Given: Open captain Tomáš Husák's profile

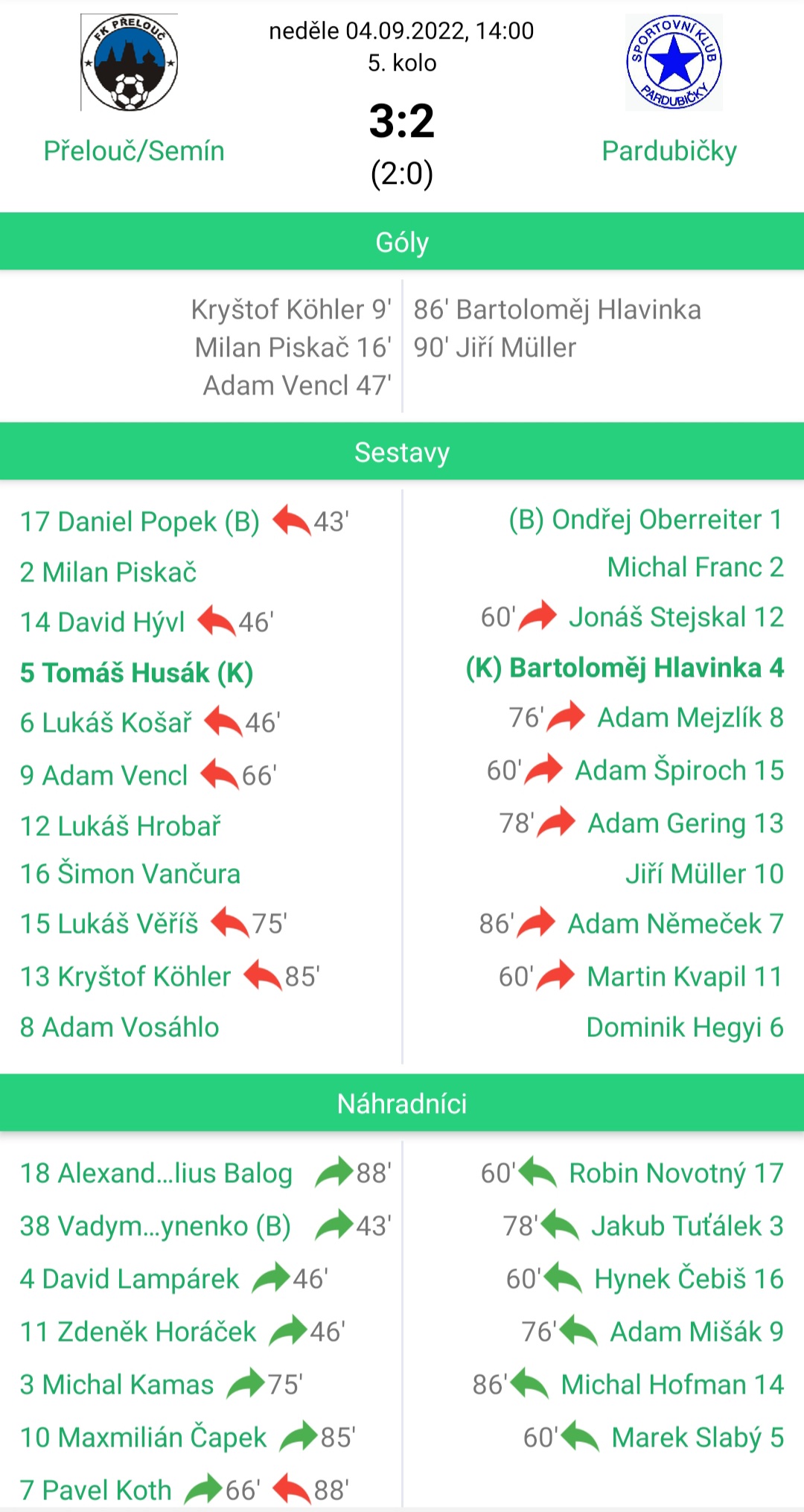Looking at the screenshot, I should pos(137,673).
